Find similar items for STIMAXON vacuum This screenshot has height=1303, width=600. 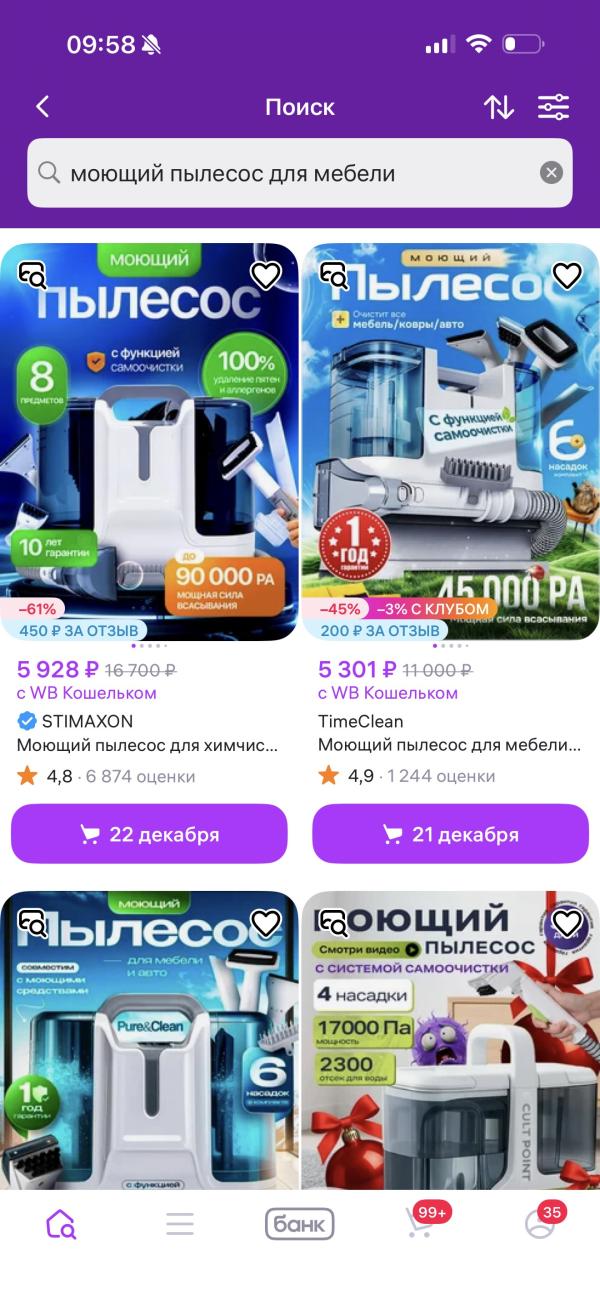click(x=33, y=276)
